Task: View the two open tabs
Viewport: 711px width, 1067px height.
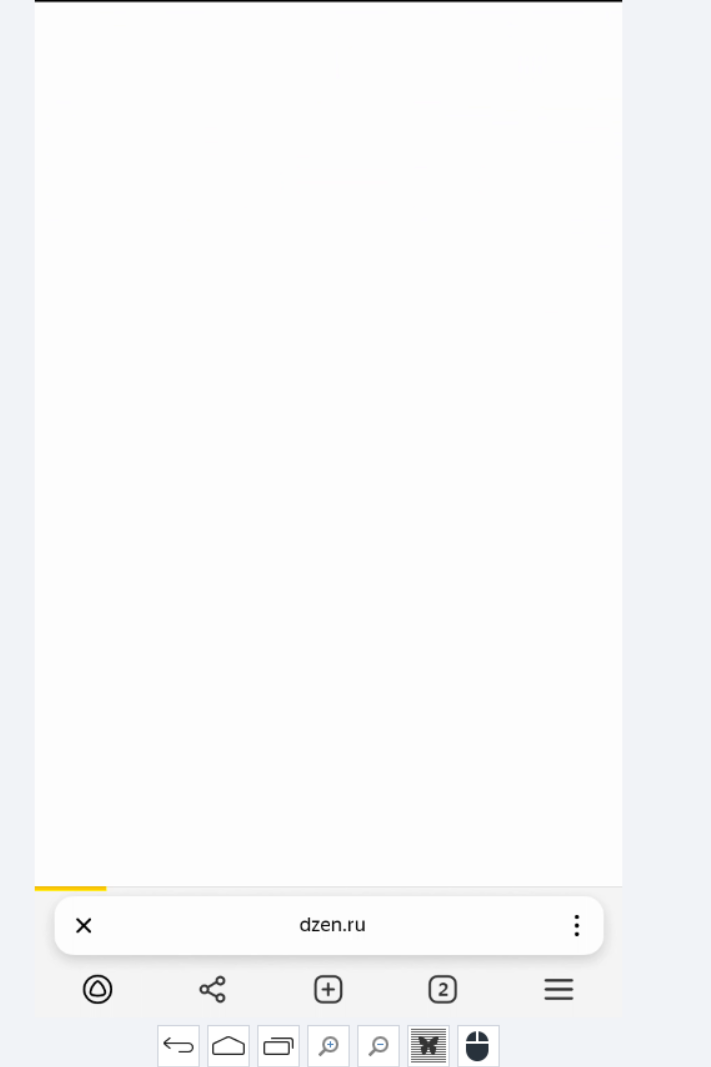Action: tap(443, 989)
